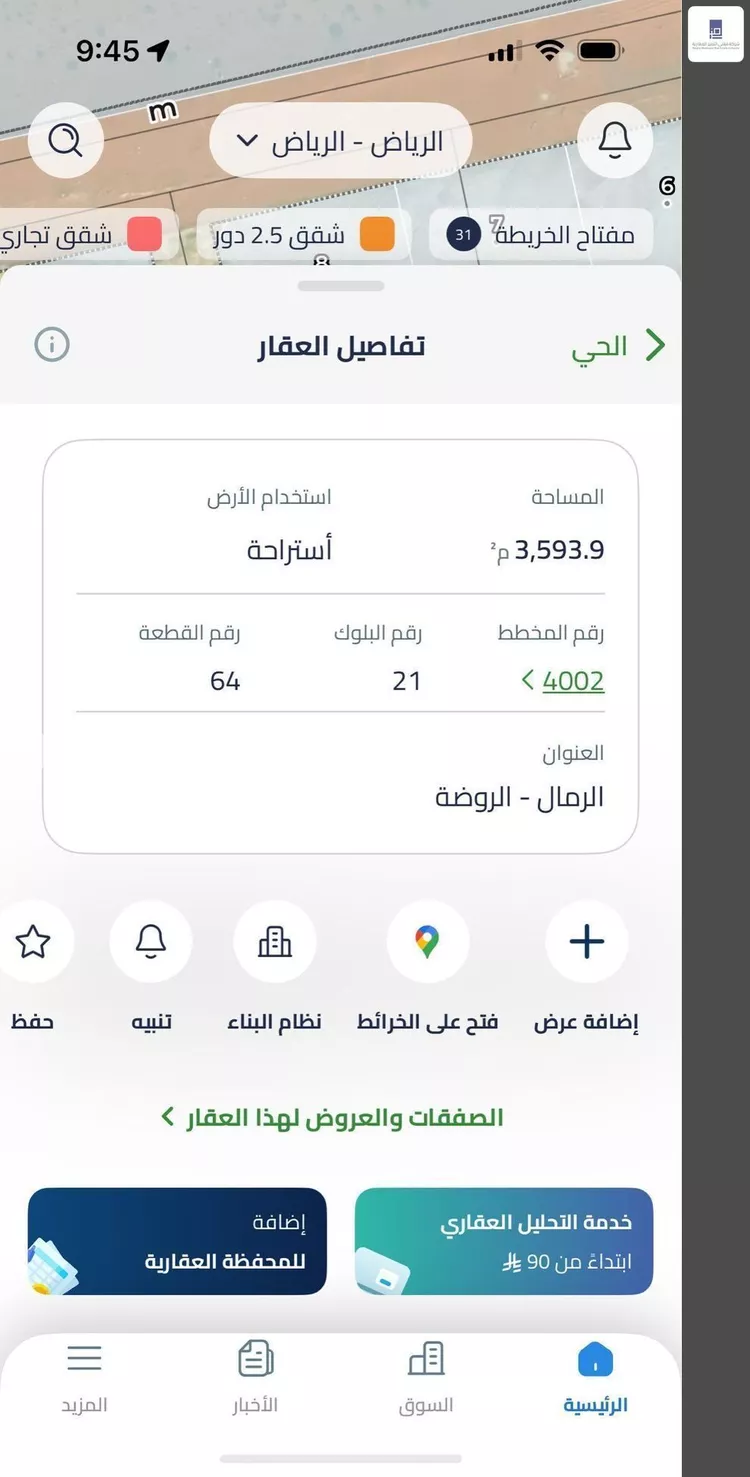This screenshot has width=750, height=1477.
Task: Set an alert using the تنبيه bell icon
Action: [x=151, y=941]
